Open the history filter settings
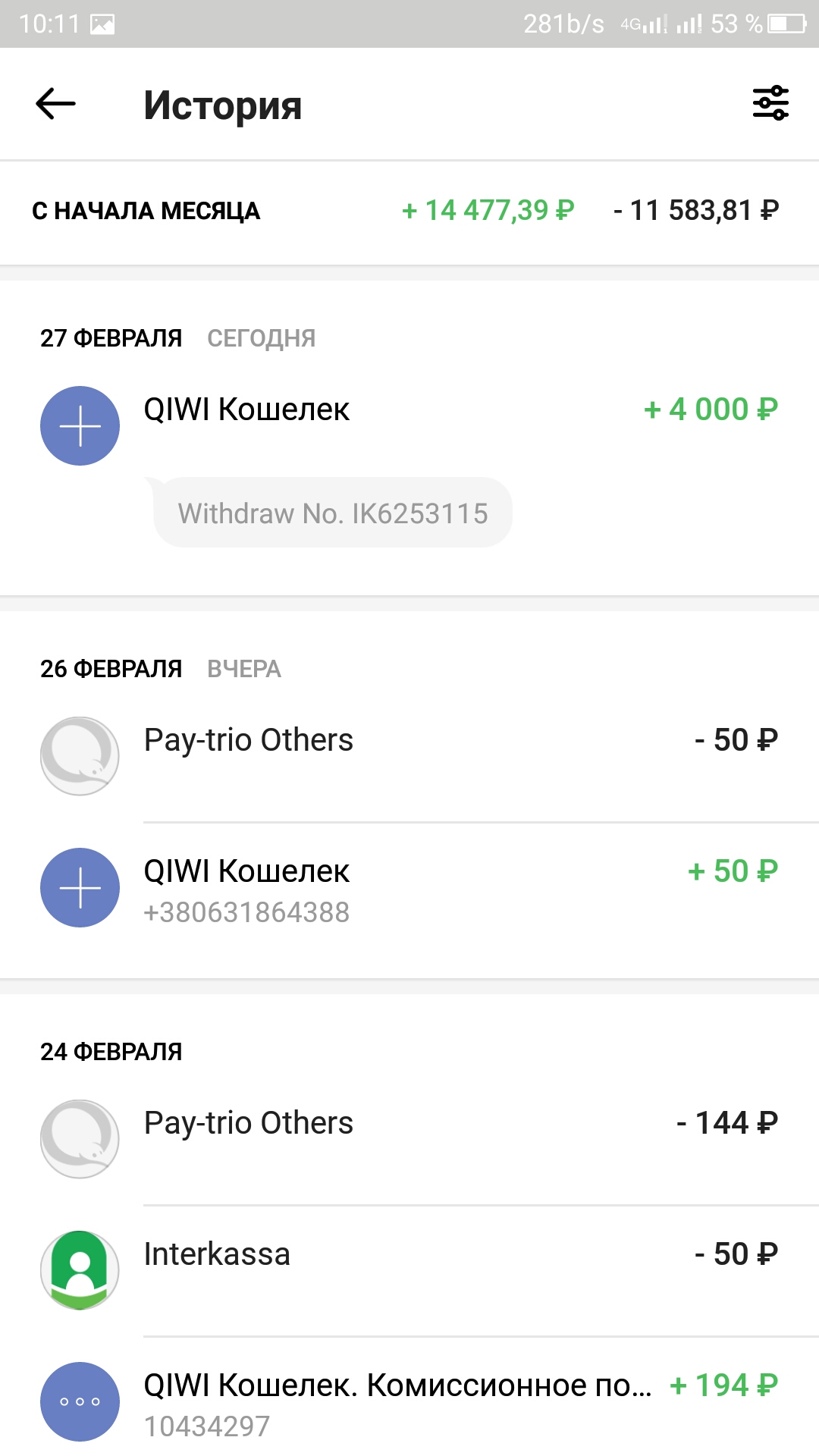This screenshot has height=1456, width=819. coord(770,104)
